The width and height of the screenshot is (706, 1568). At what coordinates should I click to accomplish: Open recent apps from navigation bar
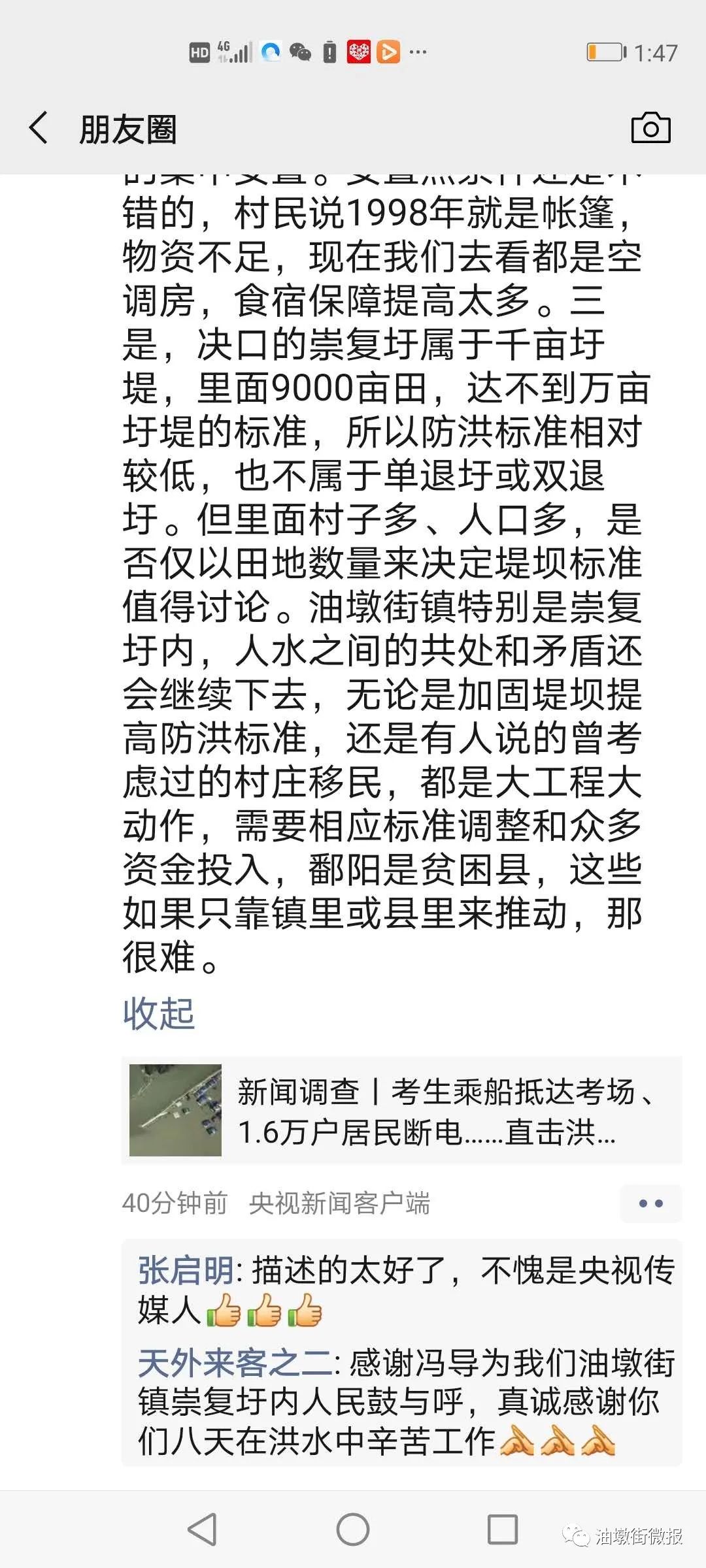503,1529
